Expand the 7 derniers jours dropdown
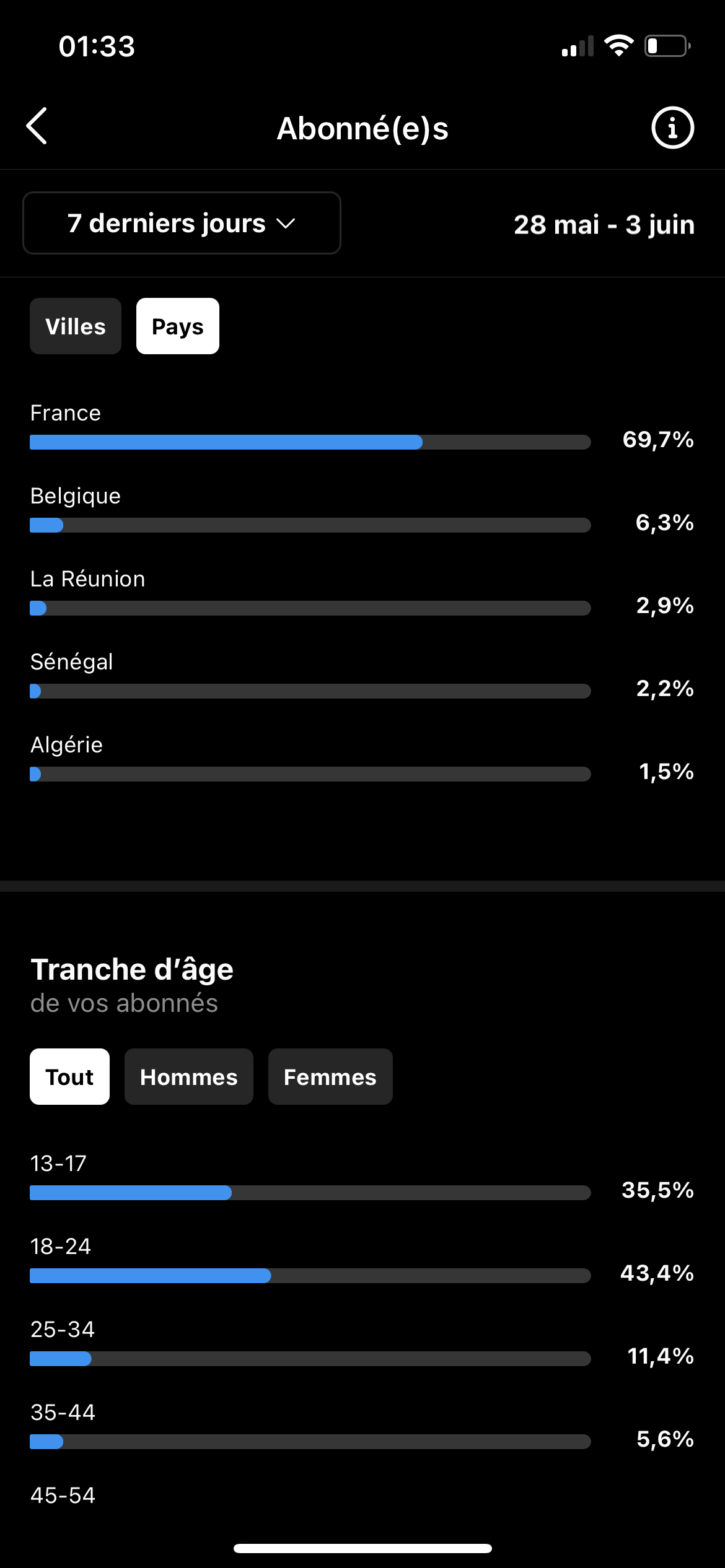725x1568 pixels. 182,223
